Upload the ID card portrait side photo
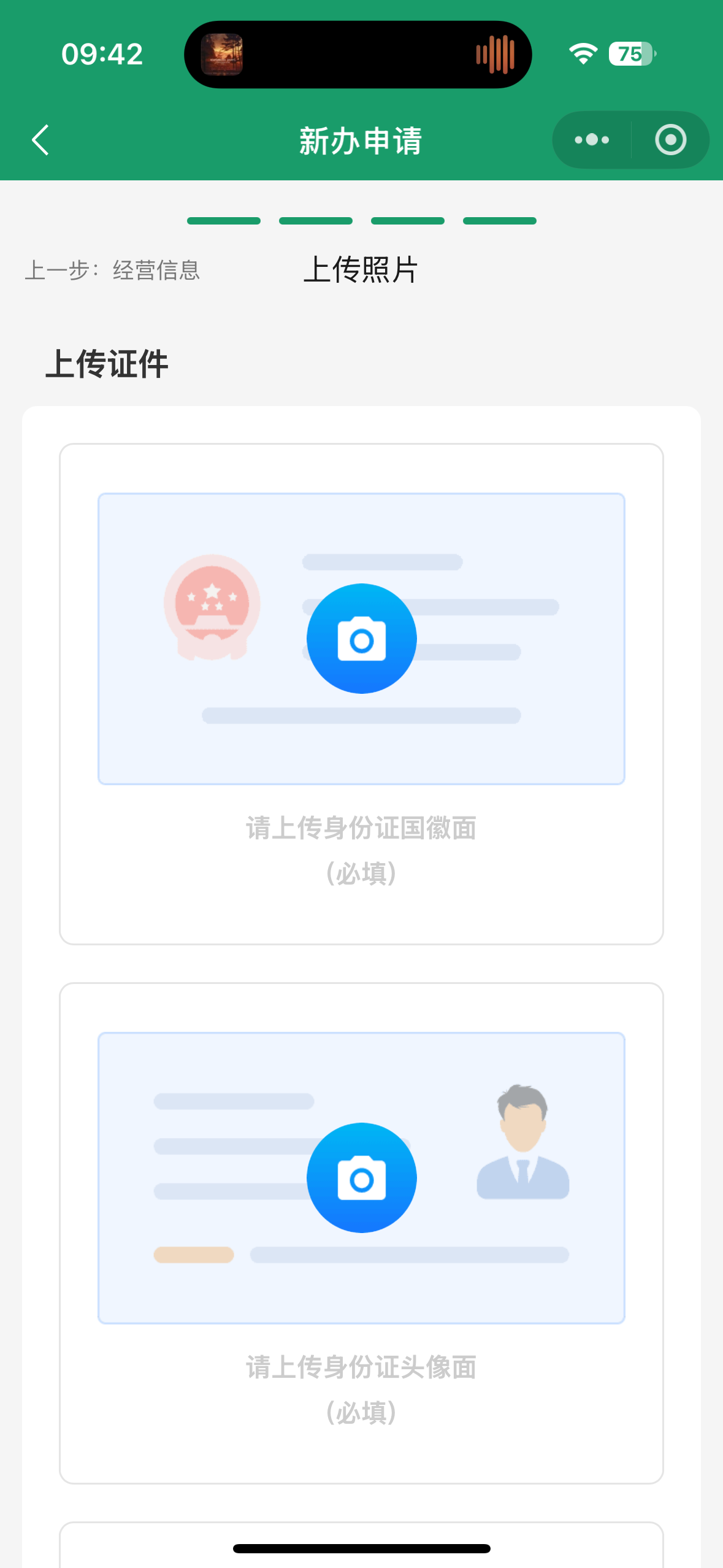The height and width of the screenshot is (1568, 723). point(361,1178)
